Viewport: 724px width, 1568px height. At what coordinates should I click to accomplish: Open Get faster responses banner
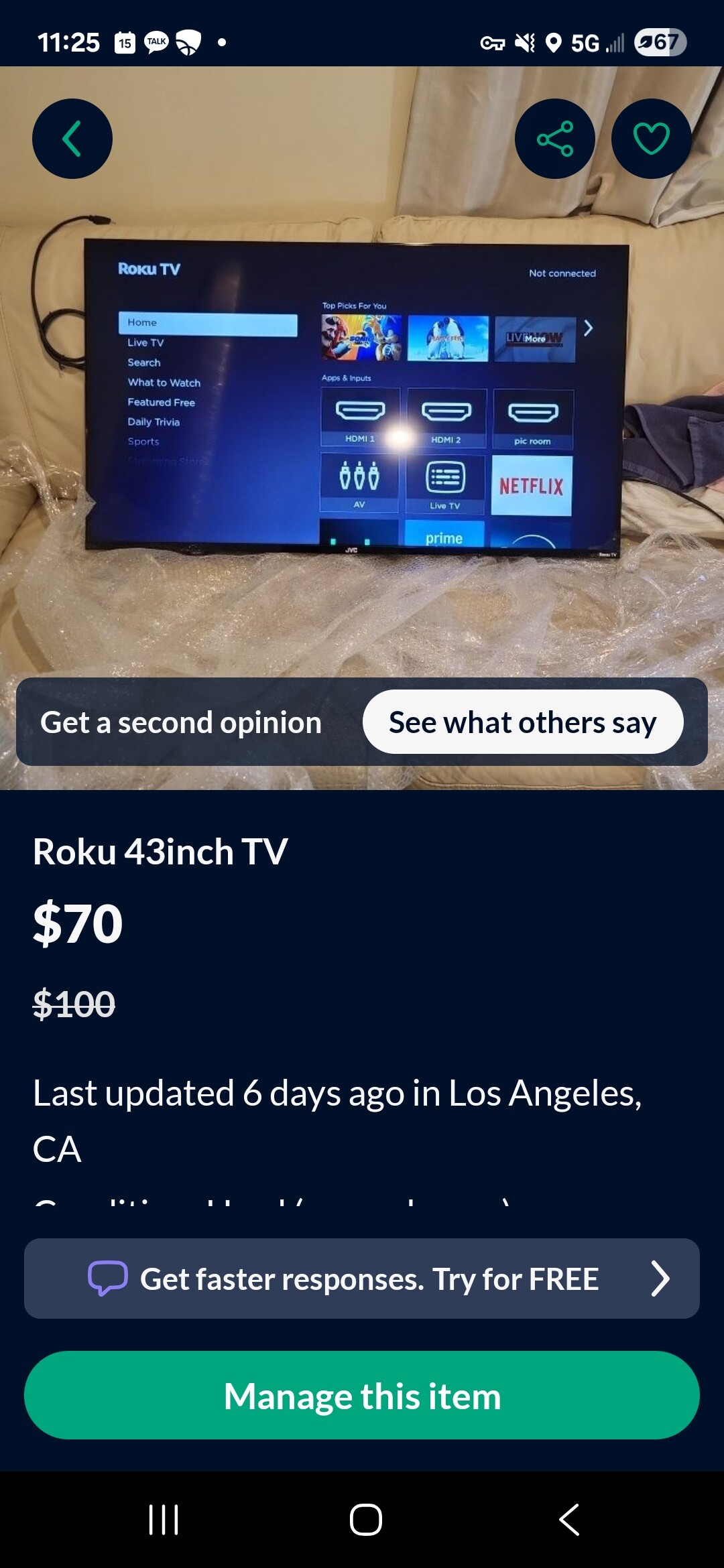[362, 1279]
